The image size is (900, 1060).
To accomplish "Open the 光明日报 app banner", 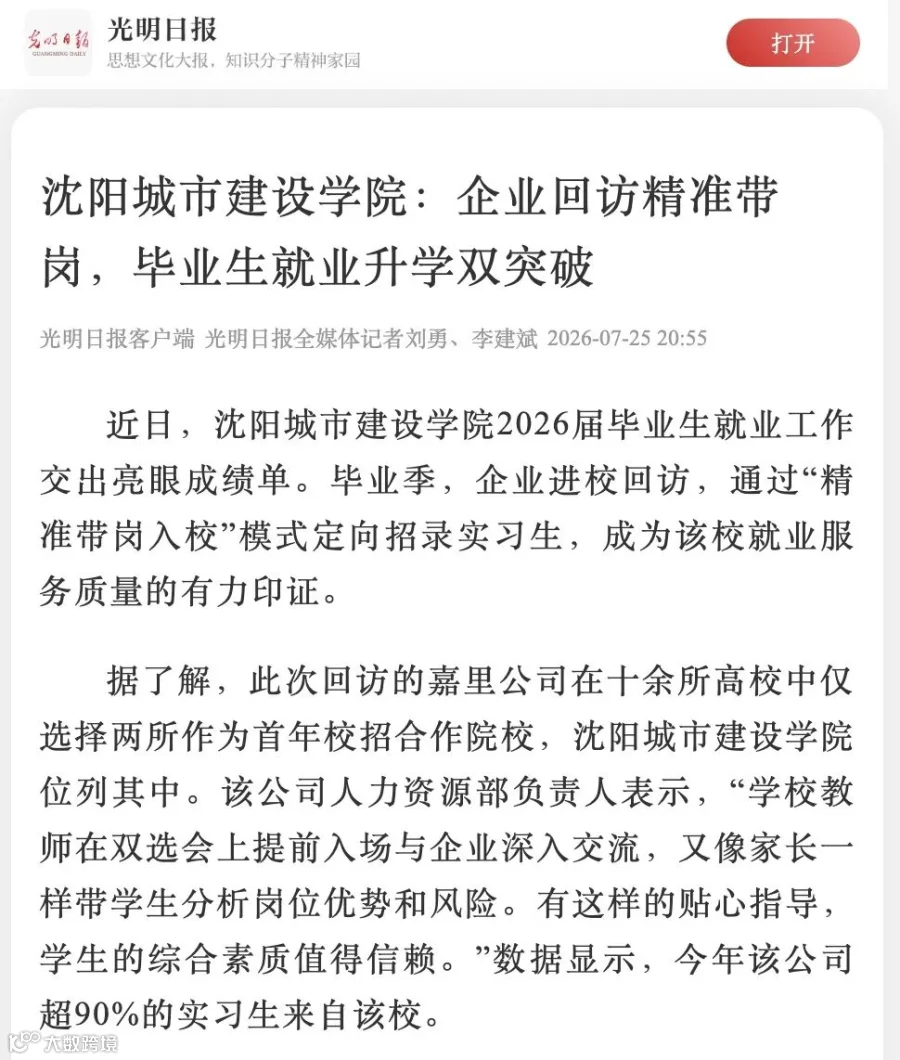I will tap(443, 44).
